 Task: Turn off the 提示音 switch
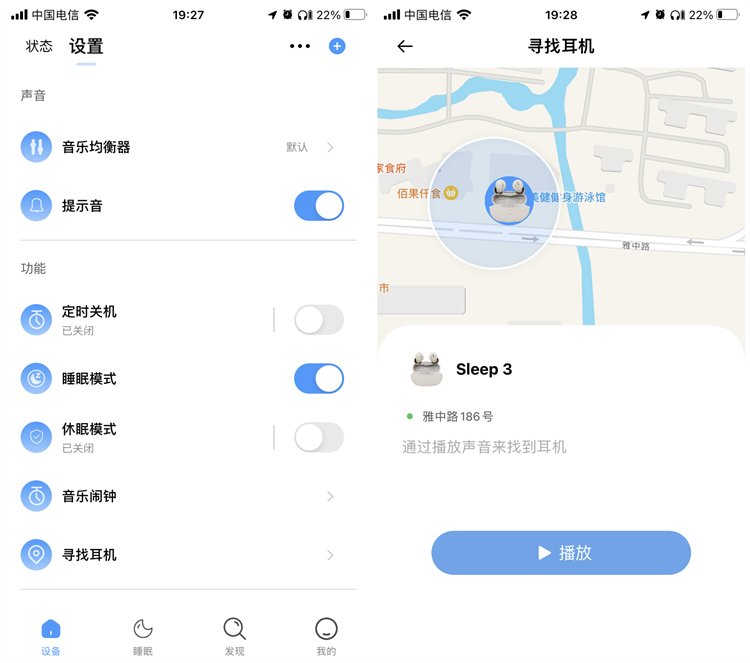pos(318,206)
